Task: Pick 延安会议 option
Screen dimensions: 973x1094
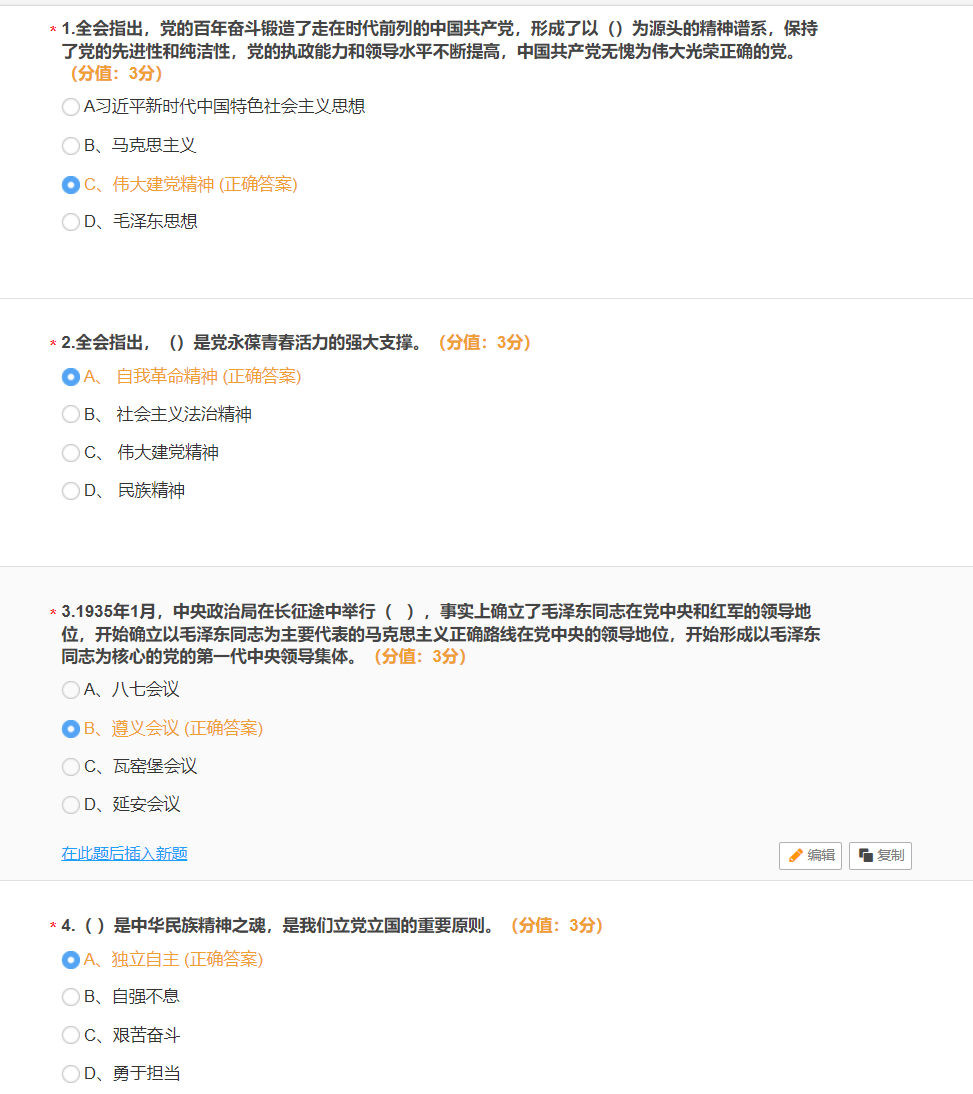Action: pos(71,805)
